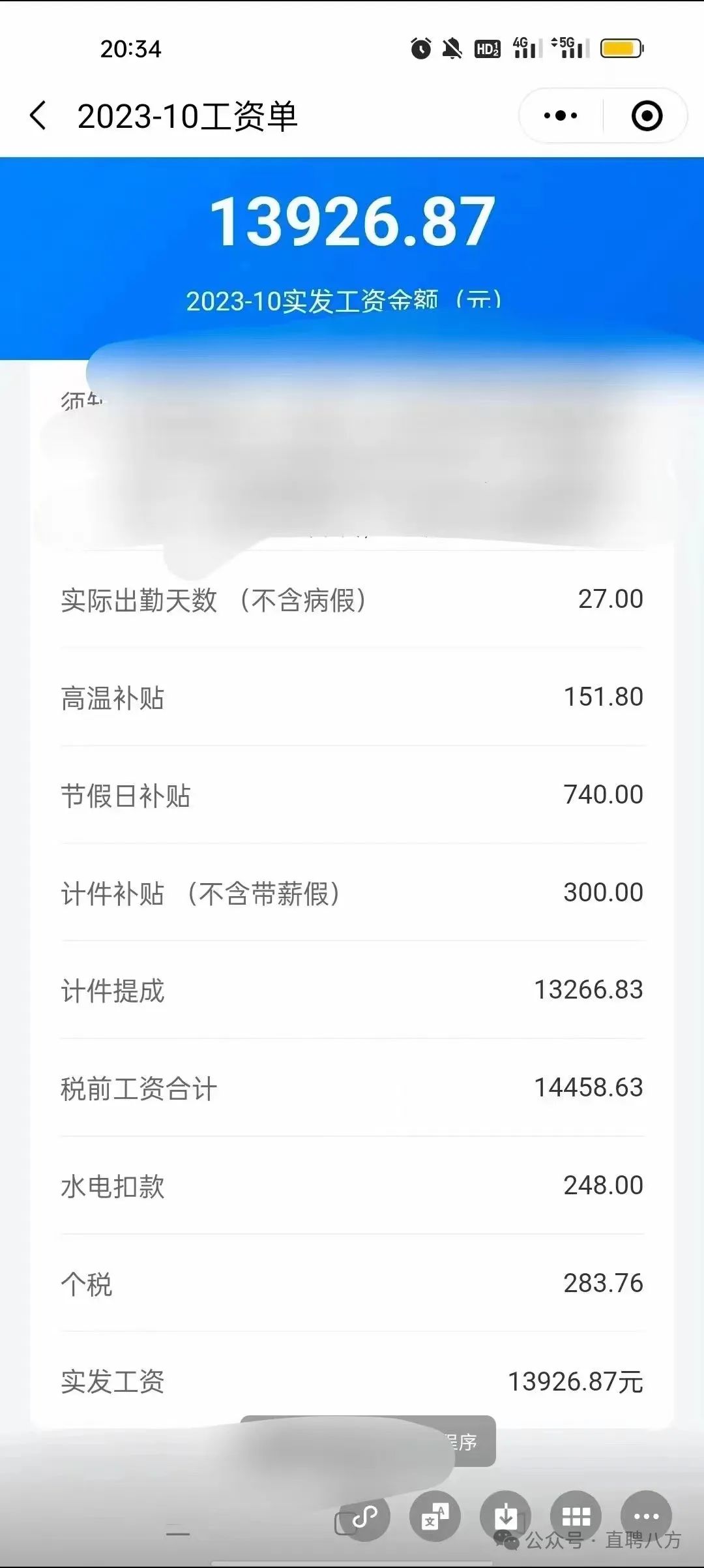
Task: Open the mini program three-dot menu
Action: (x=561, y=116)
